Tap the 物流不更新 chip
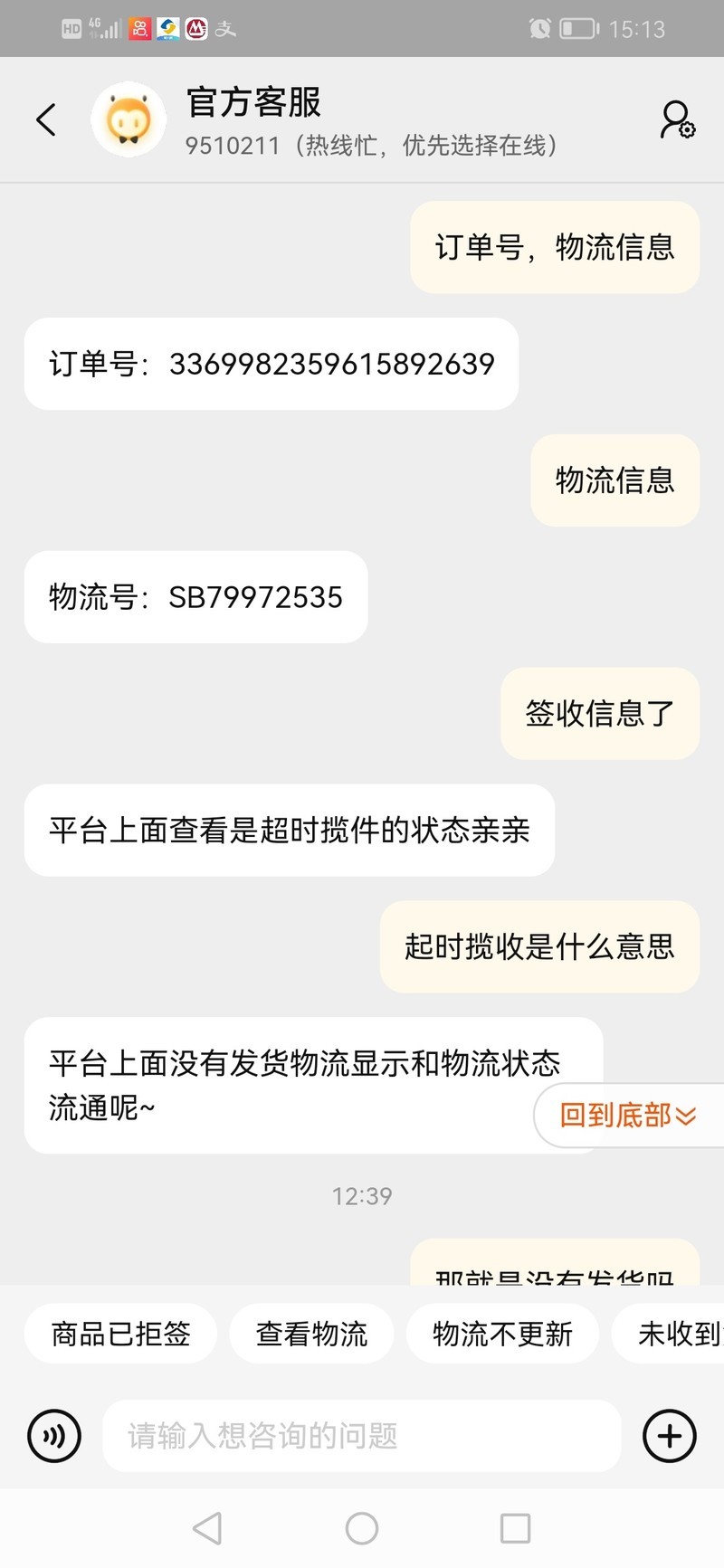 tap(502, 1334)
